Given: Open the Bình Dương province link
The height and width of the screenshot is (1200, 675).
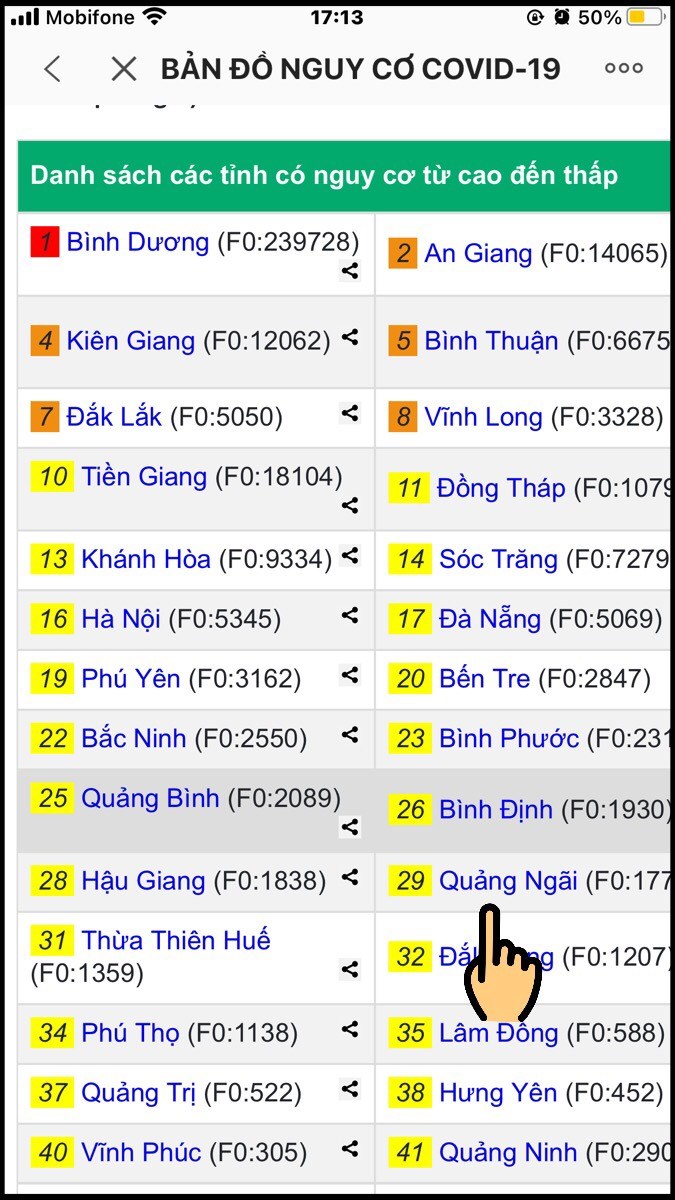Looking at the screenshot, I should click(x=137, y=242).
